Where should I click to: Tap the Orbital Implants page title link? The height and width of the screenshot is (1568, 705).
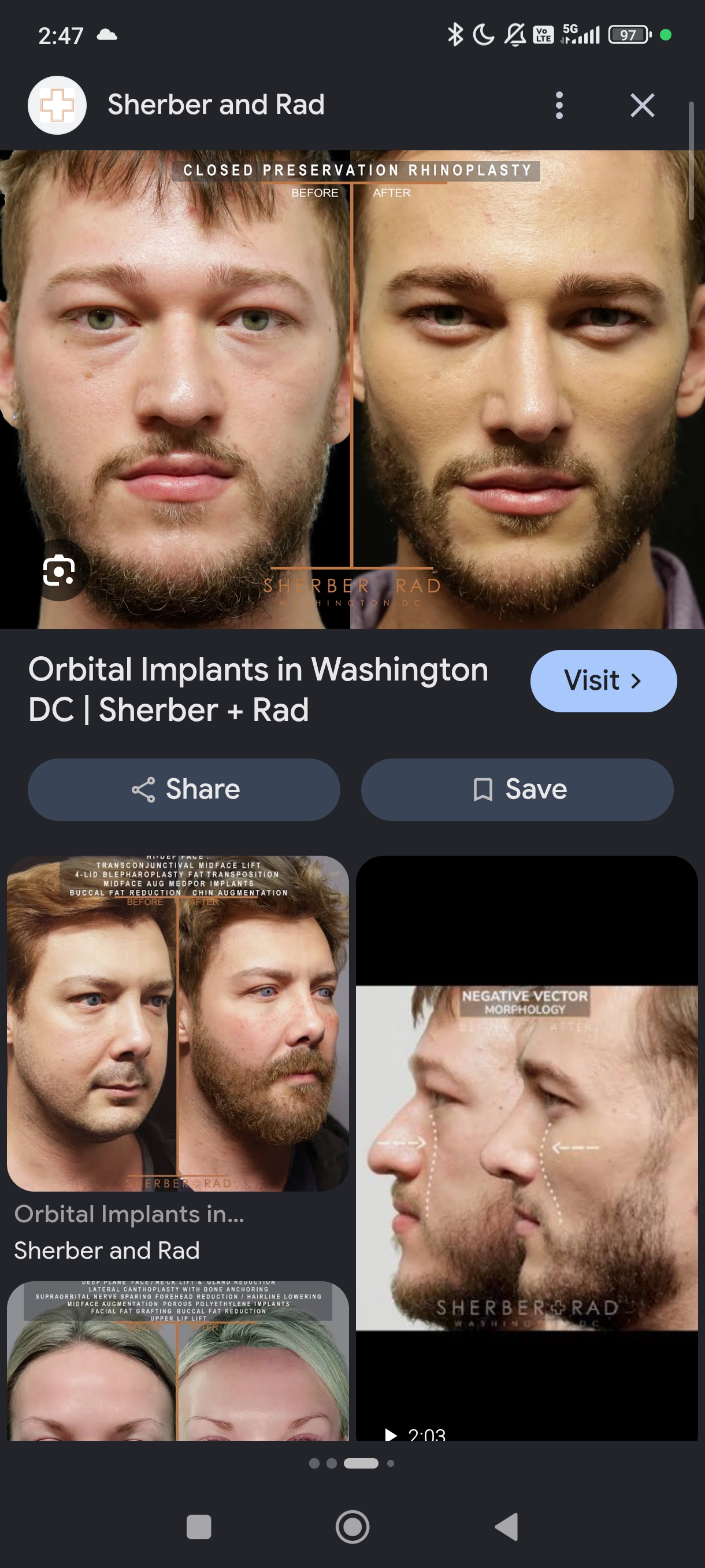point(258,690)
